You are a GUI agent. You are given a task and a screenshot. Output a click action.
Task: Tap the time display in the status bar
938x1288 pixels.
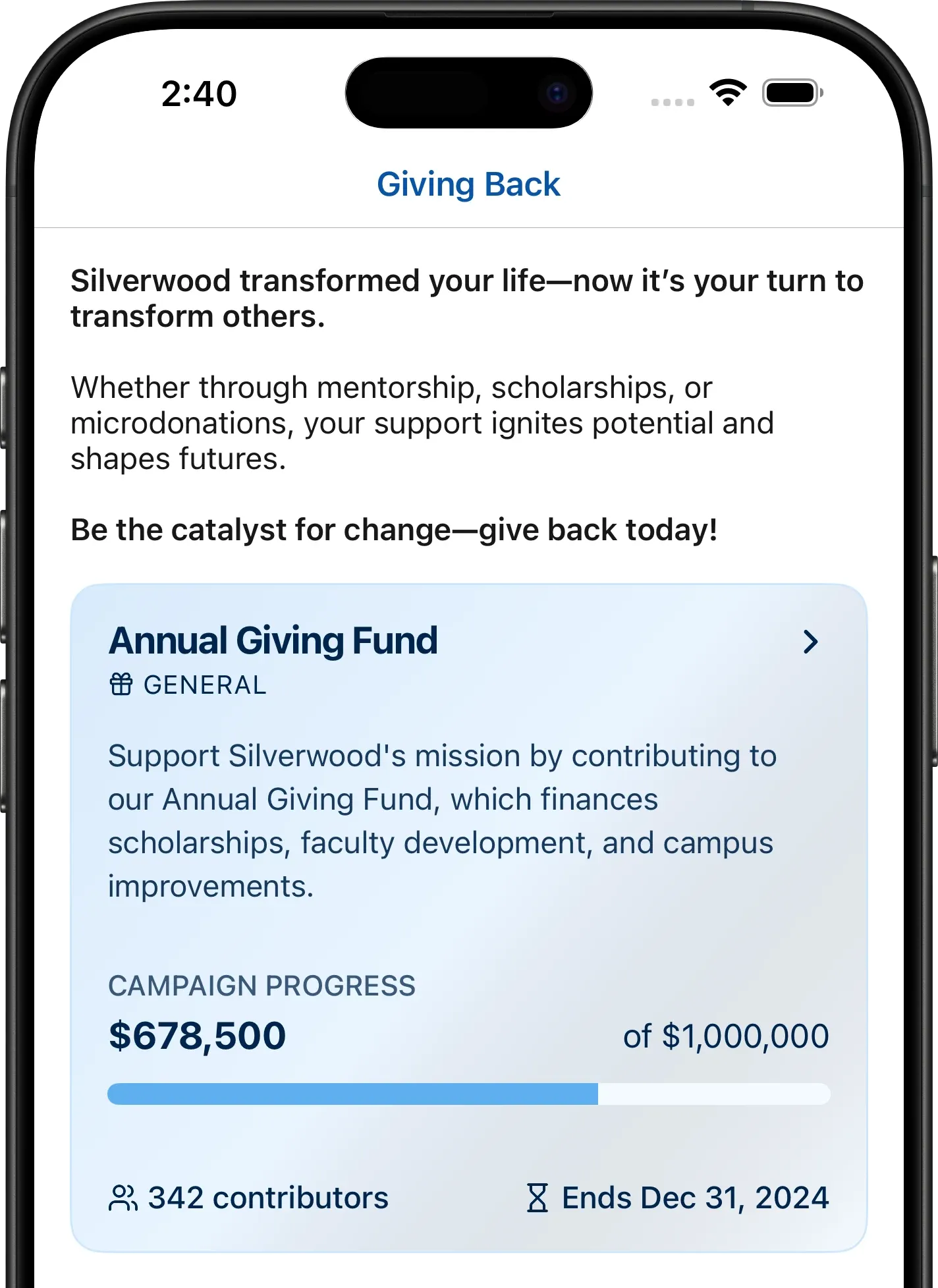pos(199,94)
